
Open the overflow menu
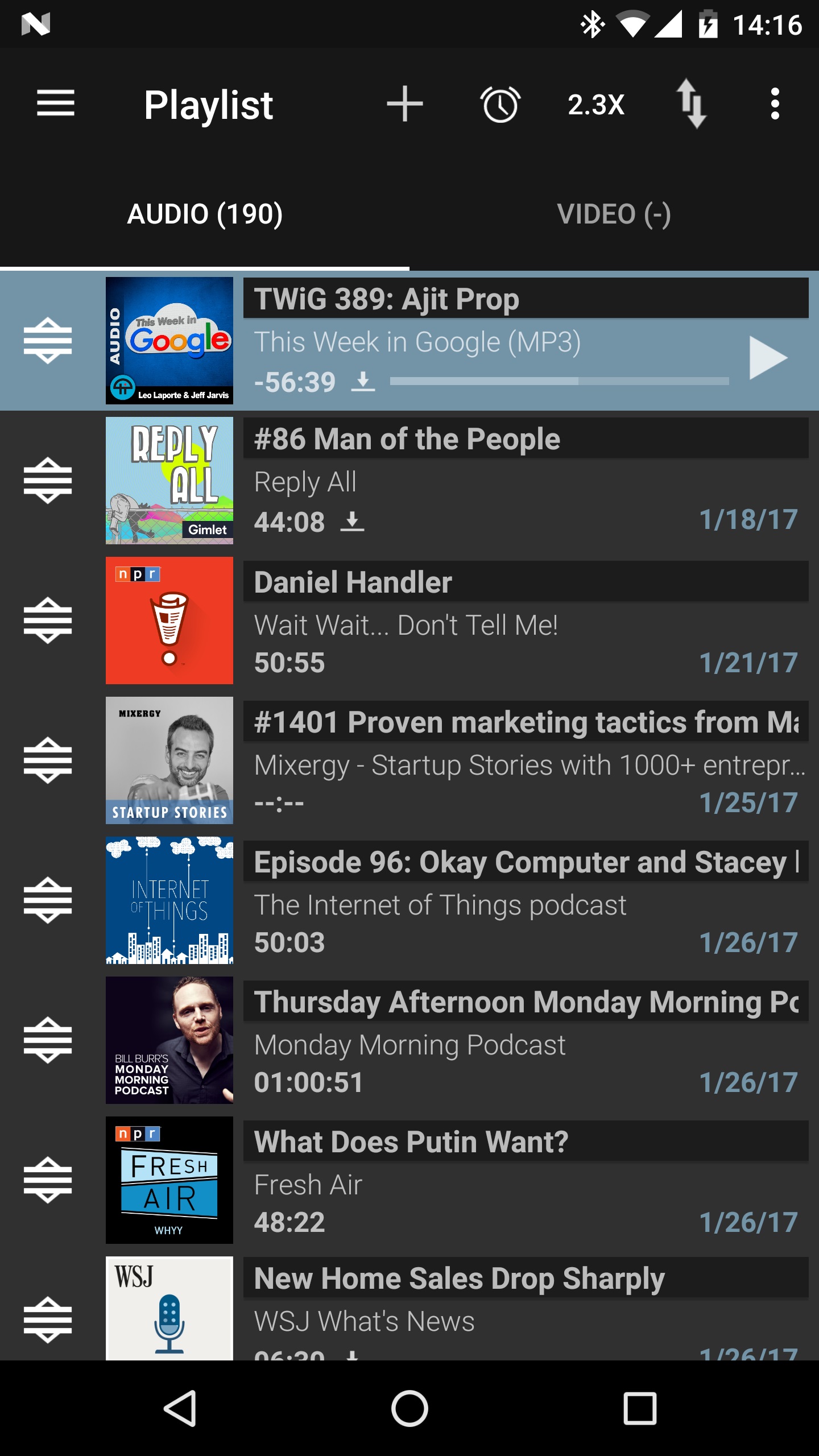[775, 104]
